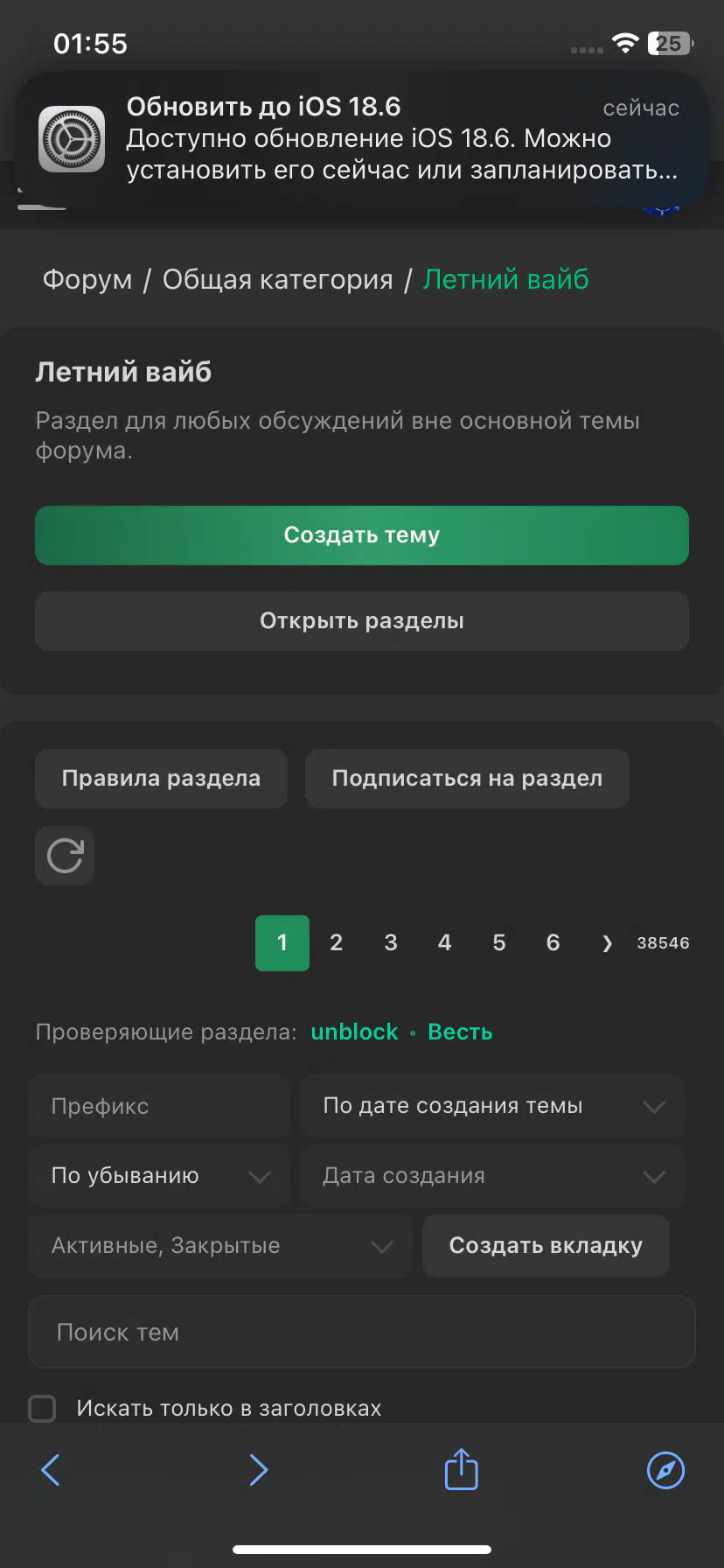
Task: Check Искать только в заголовках
Action: pos(42,1409)
